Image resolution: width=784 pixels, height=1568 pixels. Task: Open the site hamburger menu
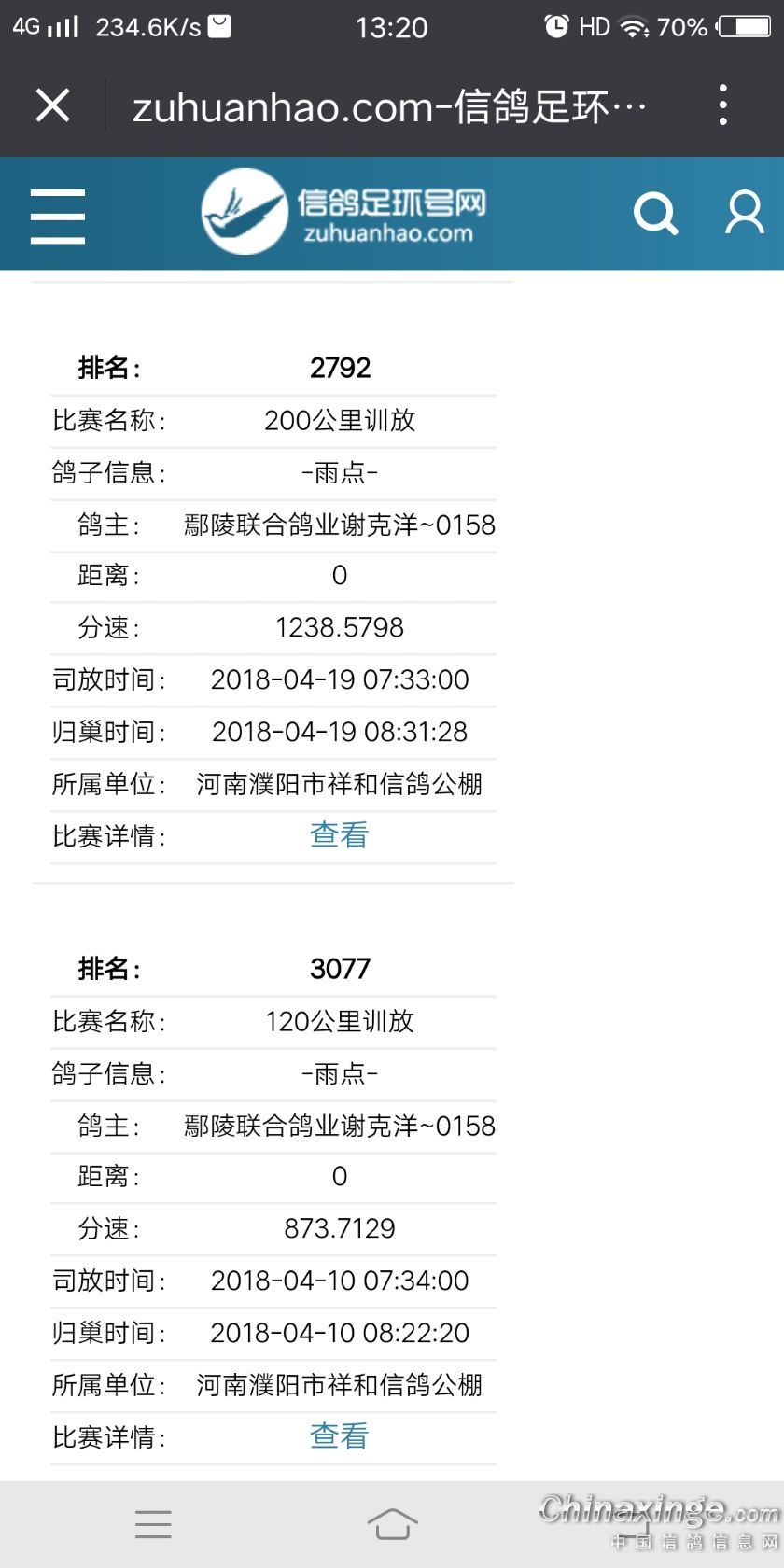[x=58, y=216]
